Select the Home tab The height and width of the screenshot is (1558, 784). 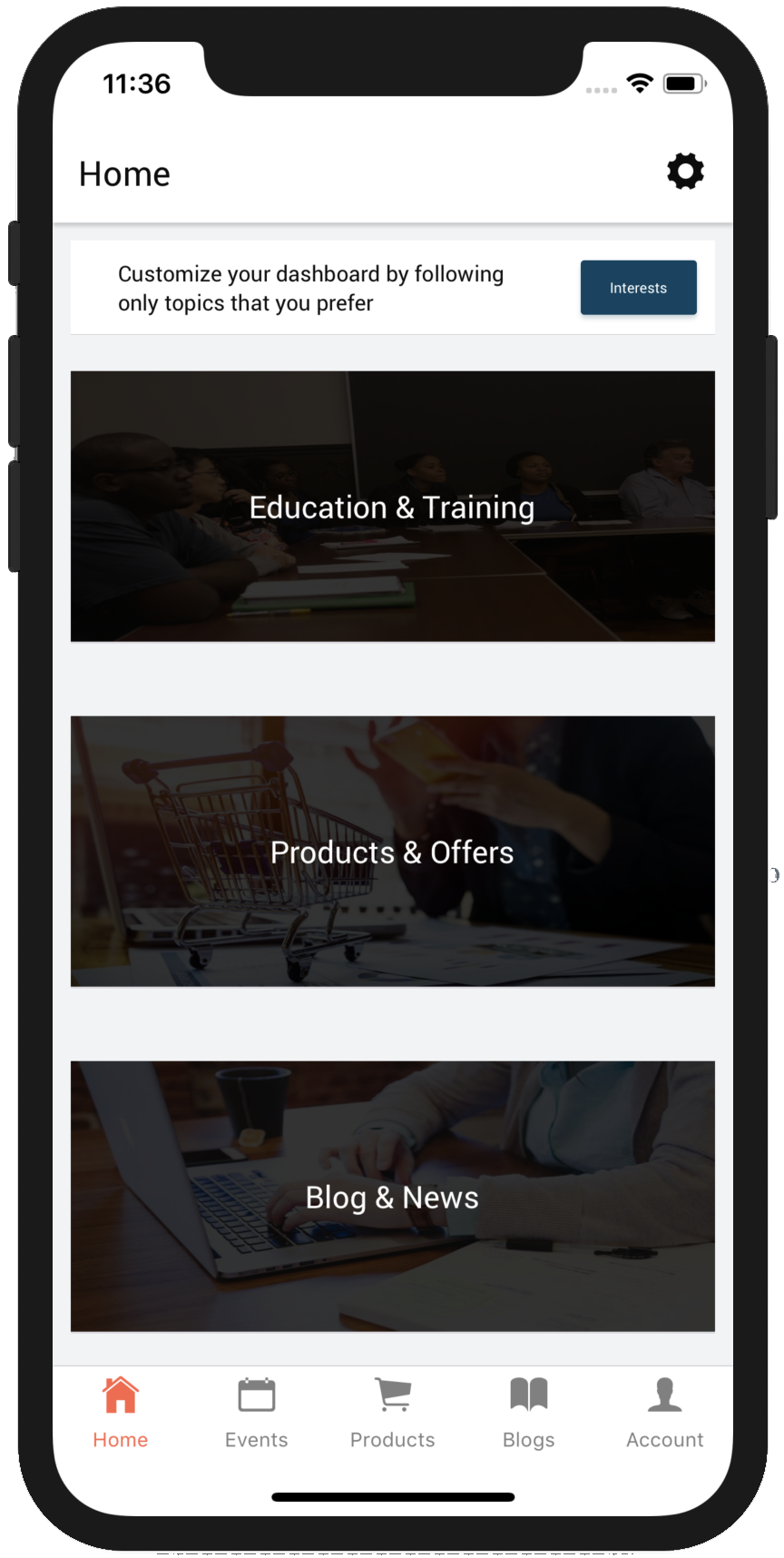tap(121, 1413)
